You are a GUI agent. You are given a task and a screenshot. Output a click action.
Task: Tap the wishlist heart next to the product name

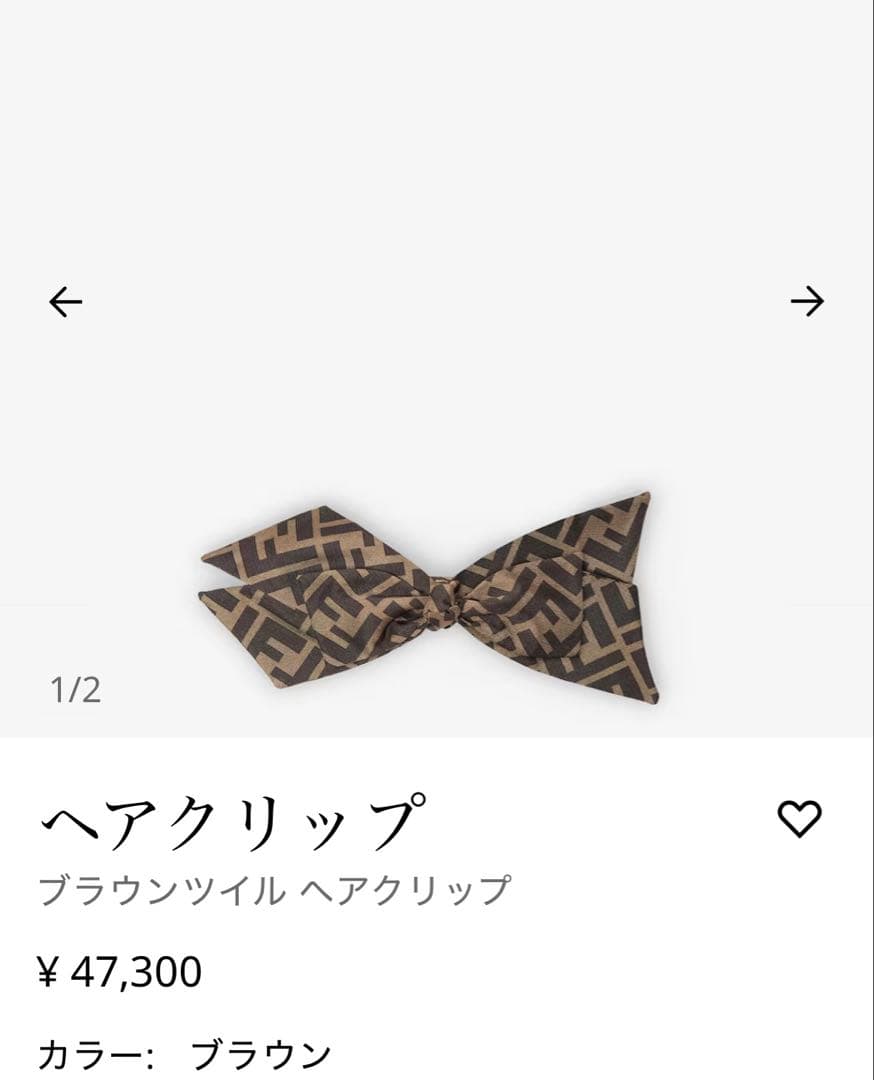pos(799,820)
